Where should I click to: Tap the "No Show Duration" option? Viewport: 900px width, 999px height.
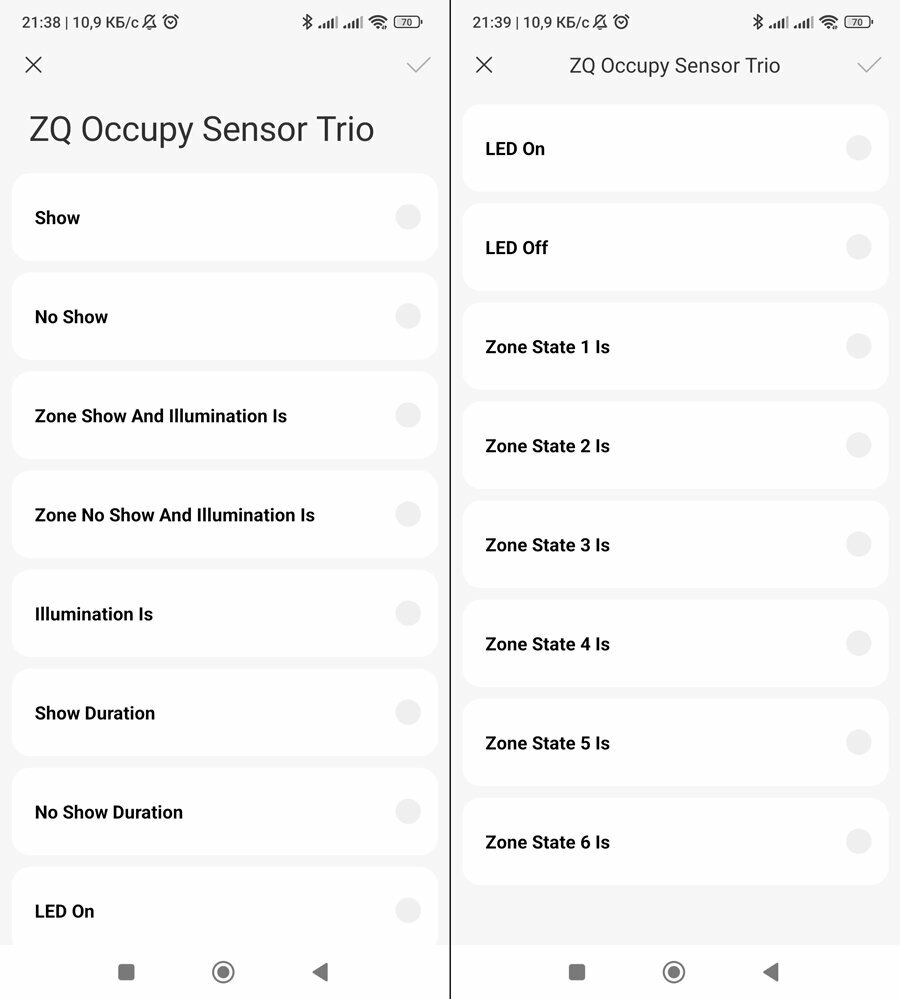tap(224, 812)
